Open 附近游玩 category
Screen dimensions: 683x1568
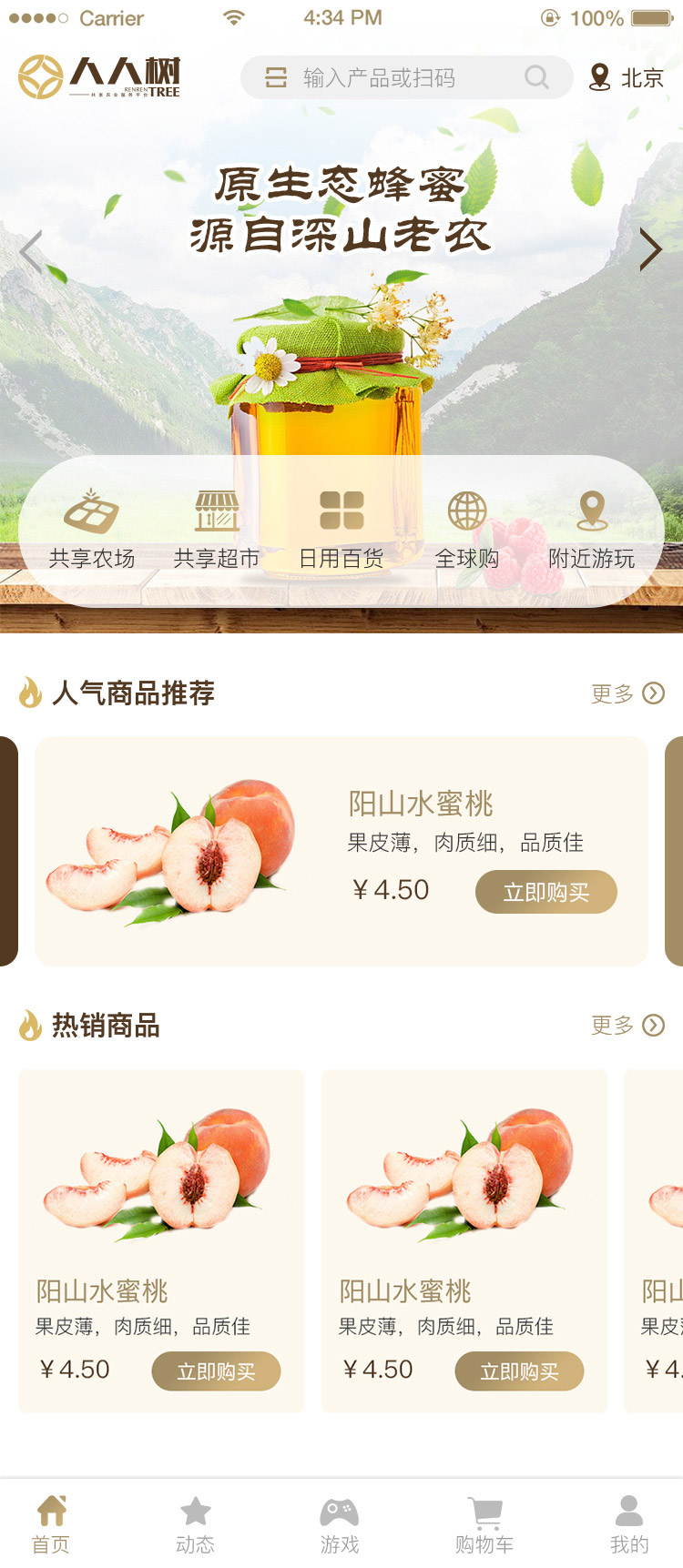[592, 530]
